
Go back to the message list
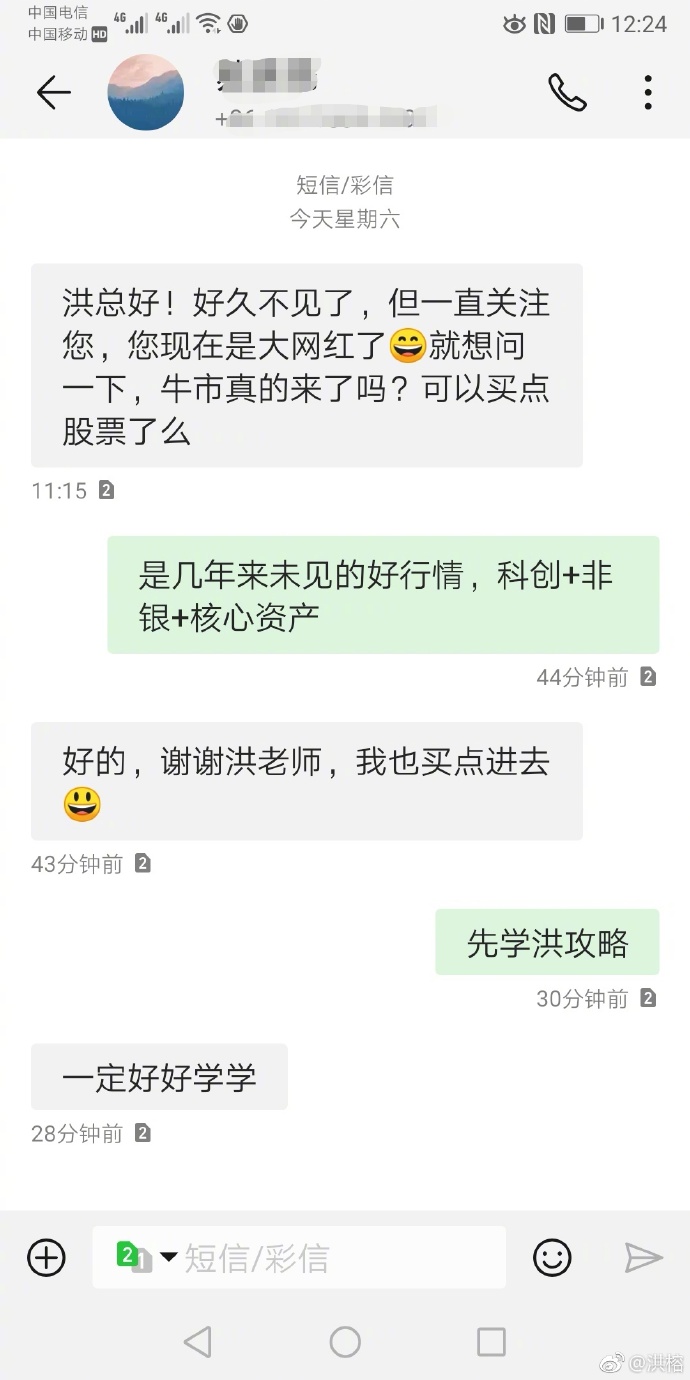54,93
